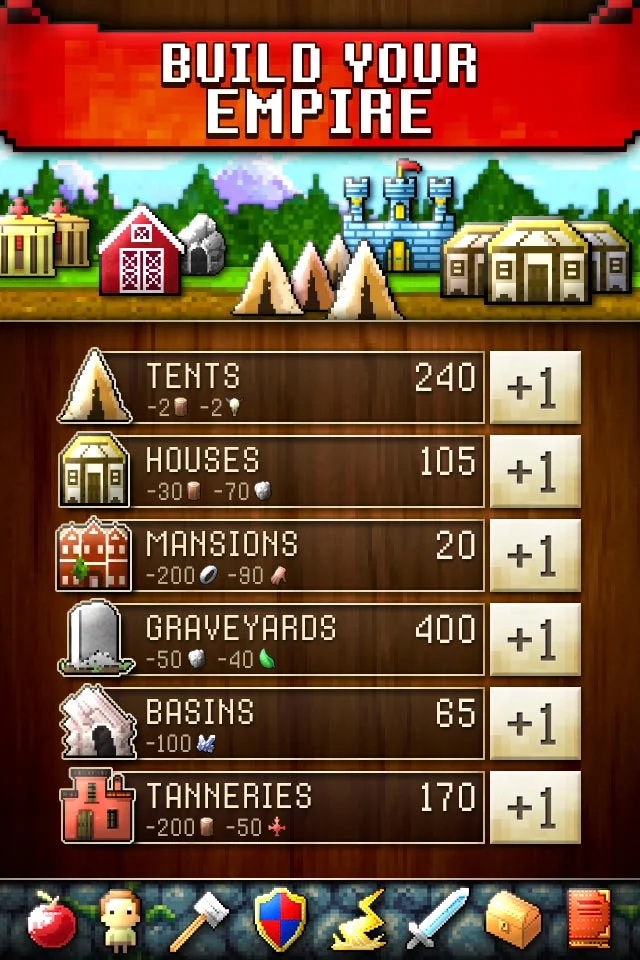
Task: Open the red book tab
Action: [x=589, y=918]
